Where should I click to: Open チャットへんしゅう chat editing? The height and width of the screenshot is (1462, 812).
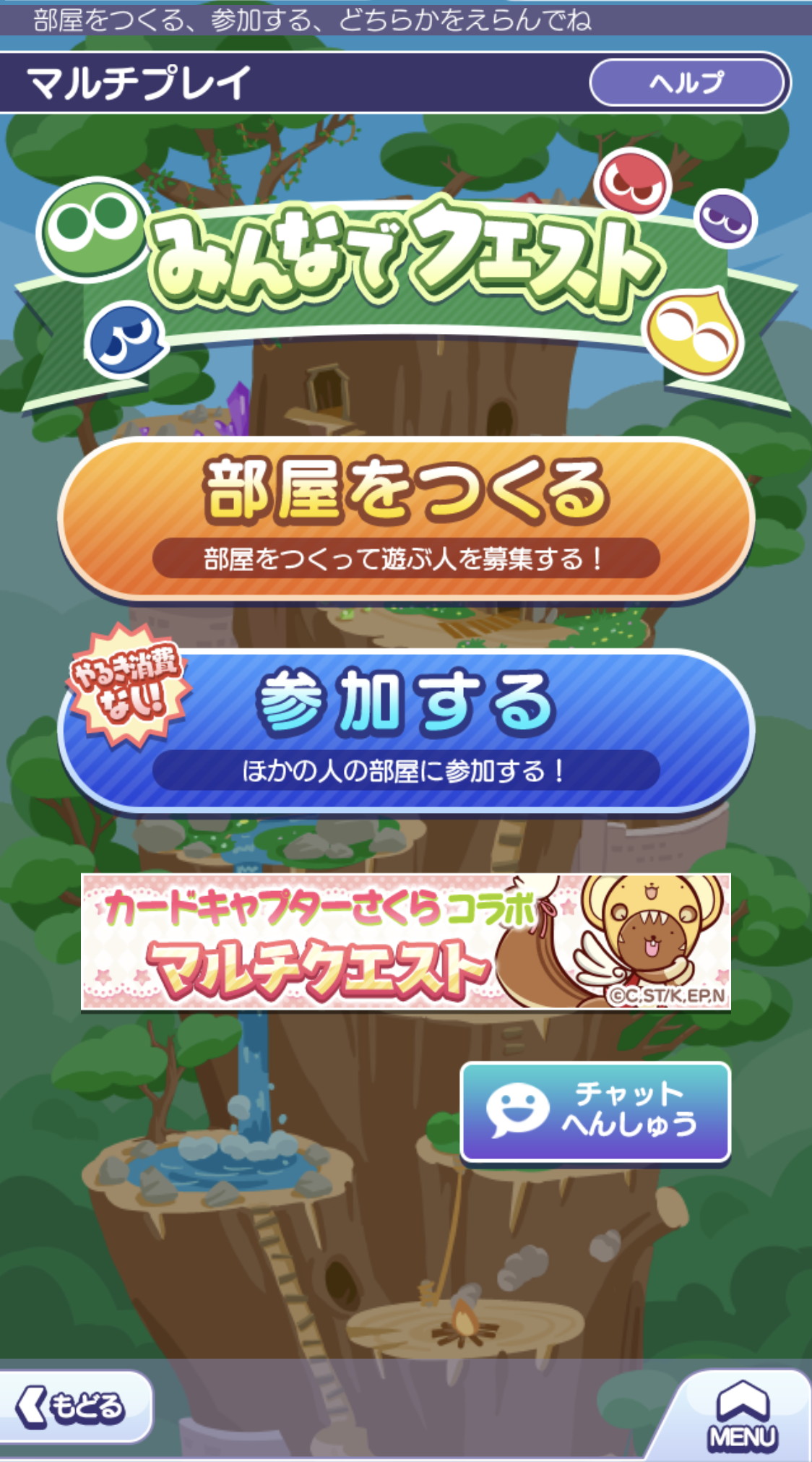tap(595, 1111)
